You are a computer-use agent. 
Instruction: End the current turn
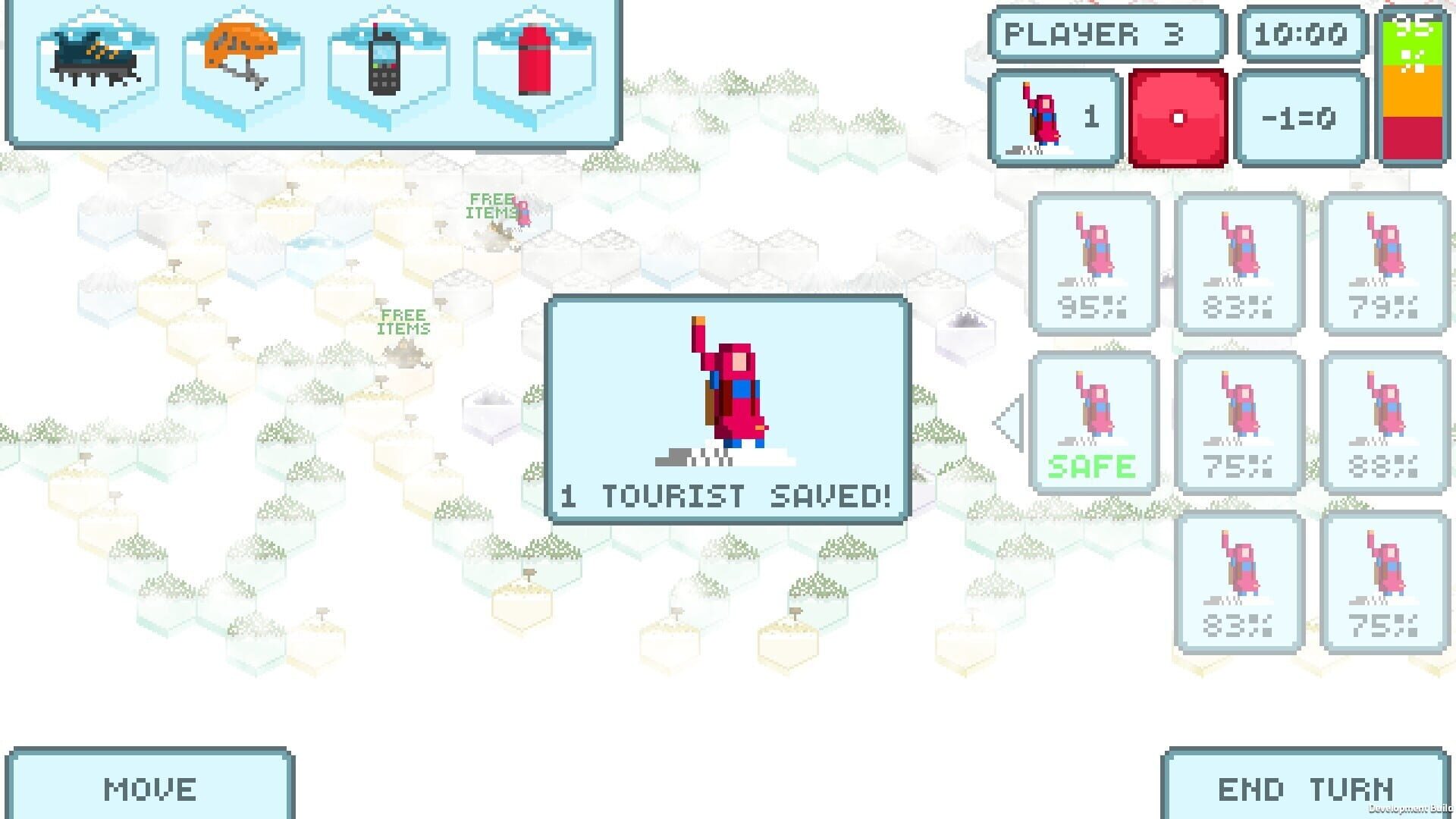pos(1306,786)
